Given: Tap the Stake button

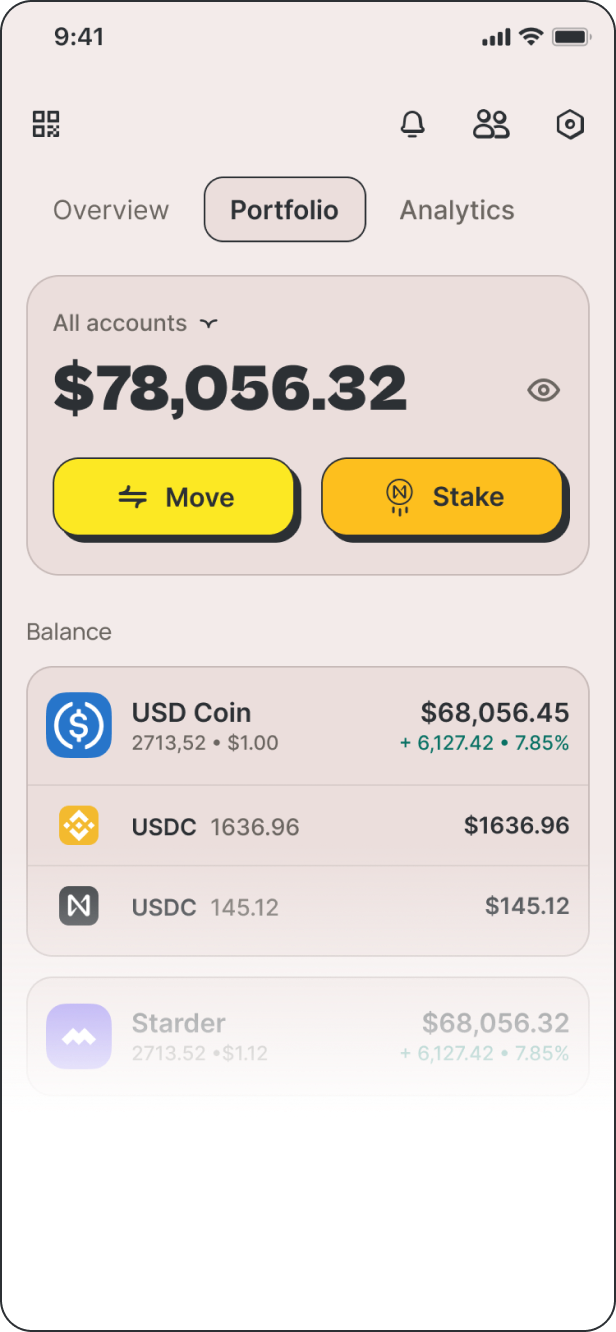Looking at the screenshot, I should coord(442,497).
